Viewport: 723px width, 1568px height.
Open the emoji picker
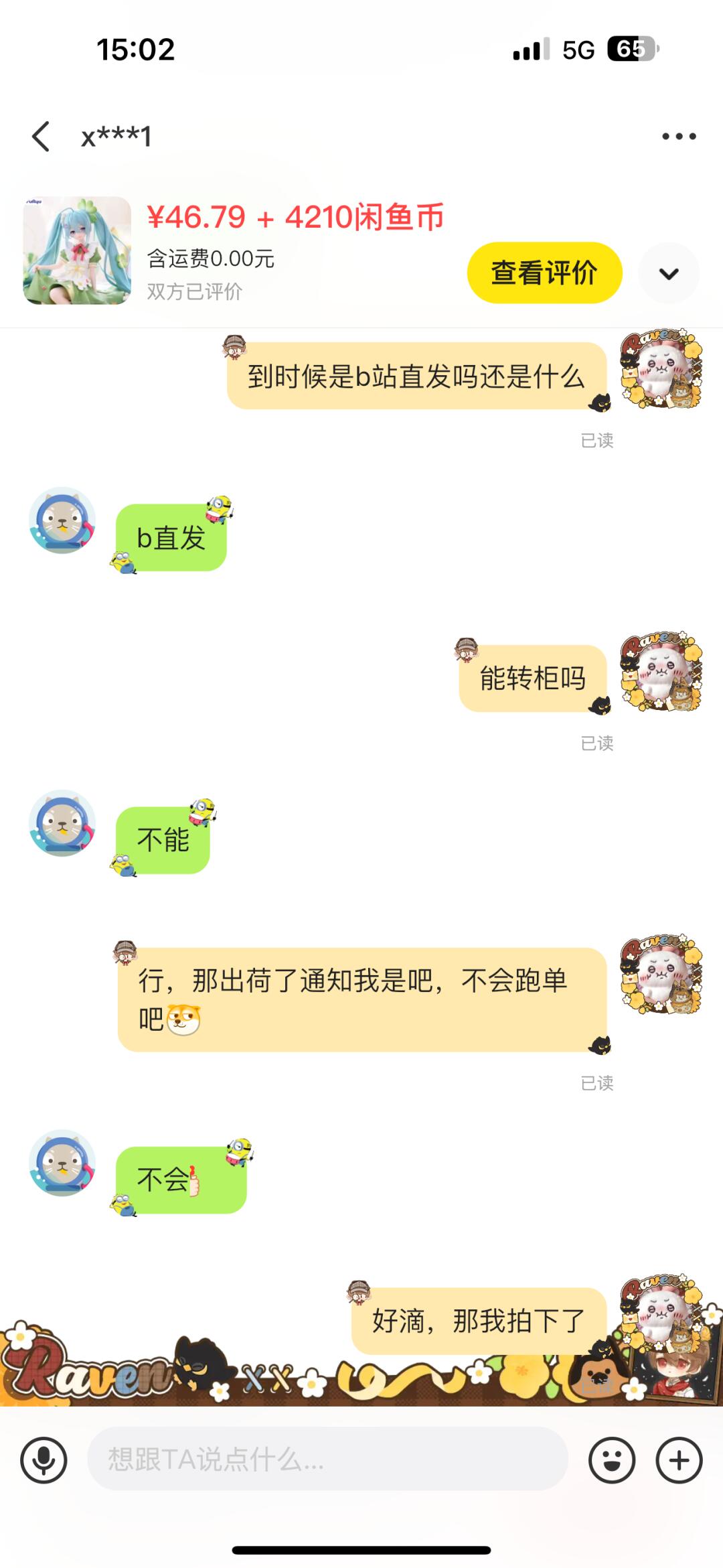pyautogui.click(x=611, y=1459)
